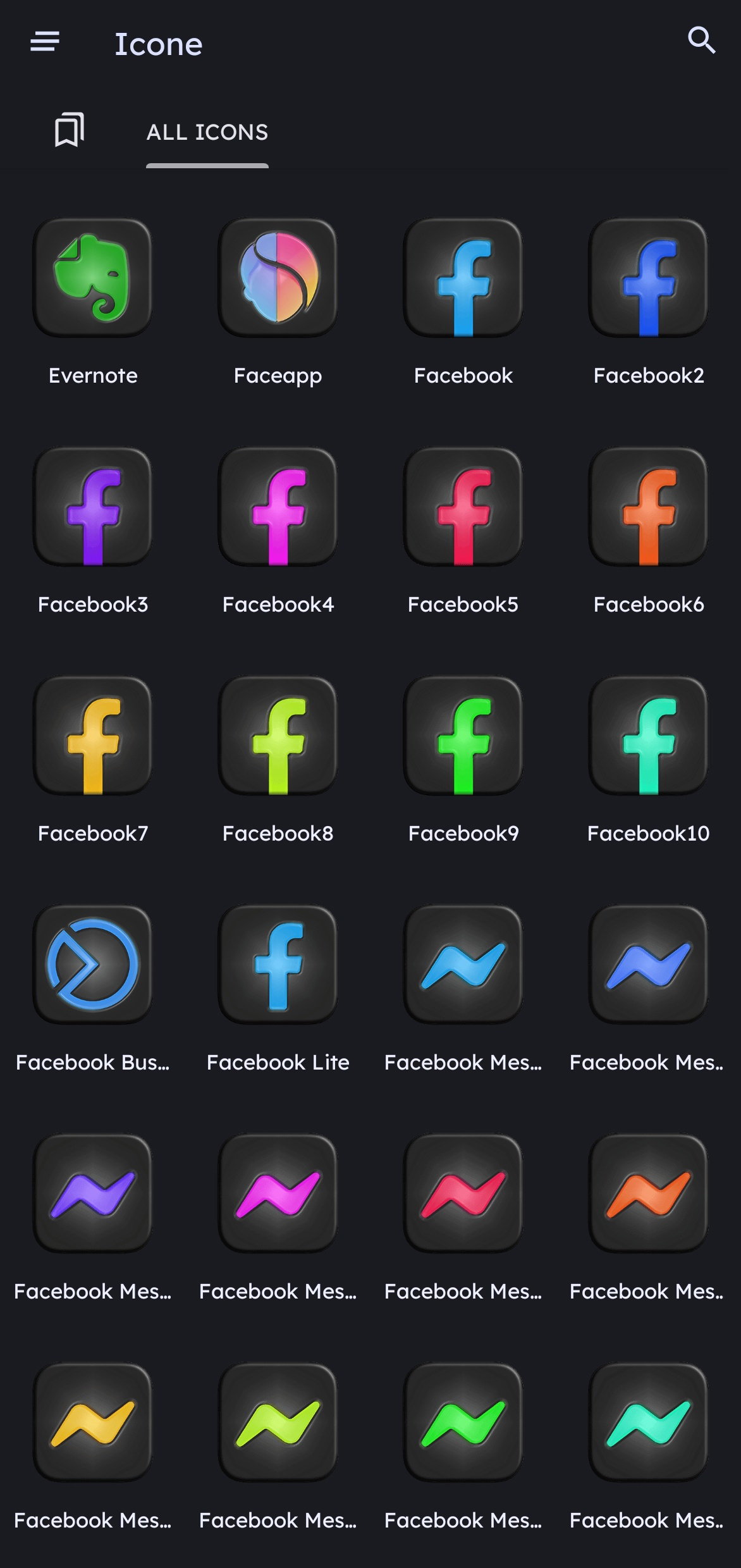Open the hamburger drawer menu
The image size is (741, 1568).
click(x=45, y=42)
